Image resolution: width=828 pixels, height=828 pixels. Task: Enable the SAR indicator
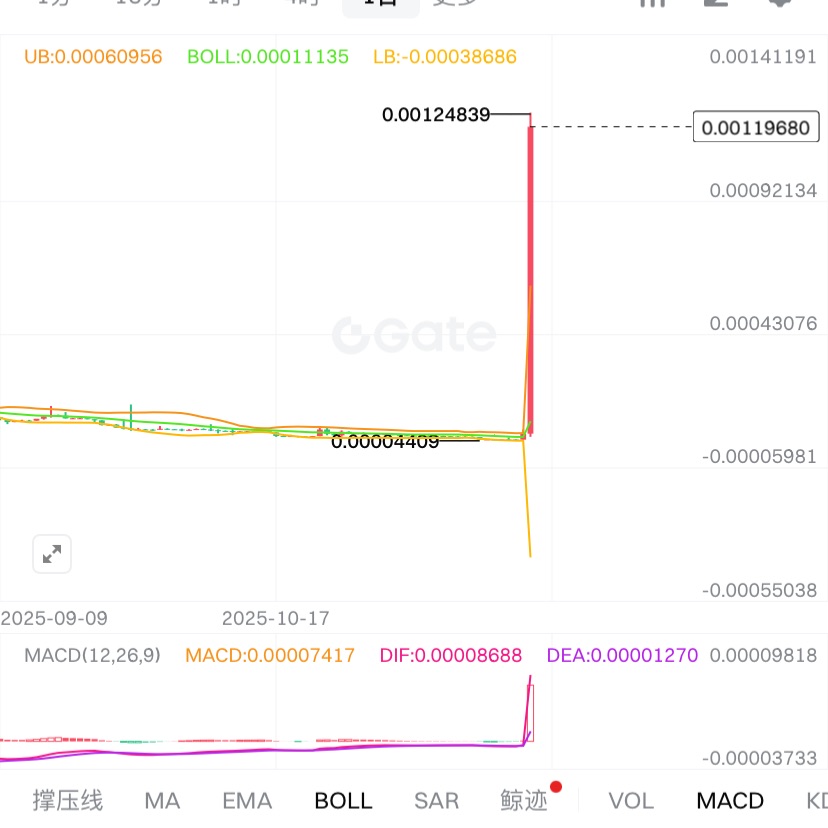pos(437,800)
